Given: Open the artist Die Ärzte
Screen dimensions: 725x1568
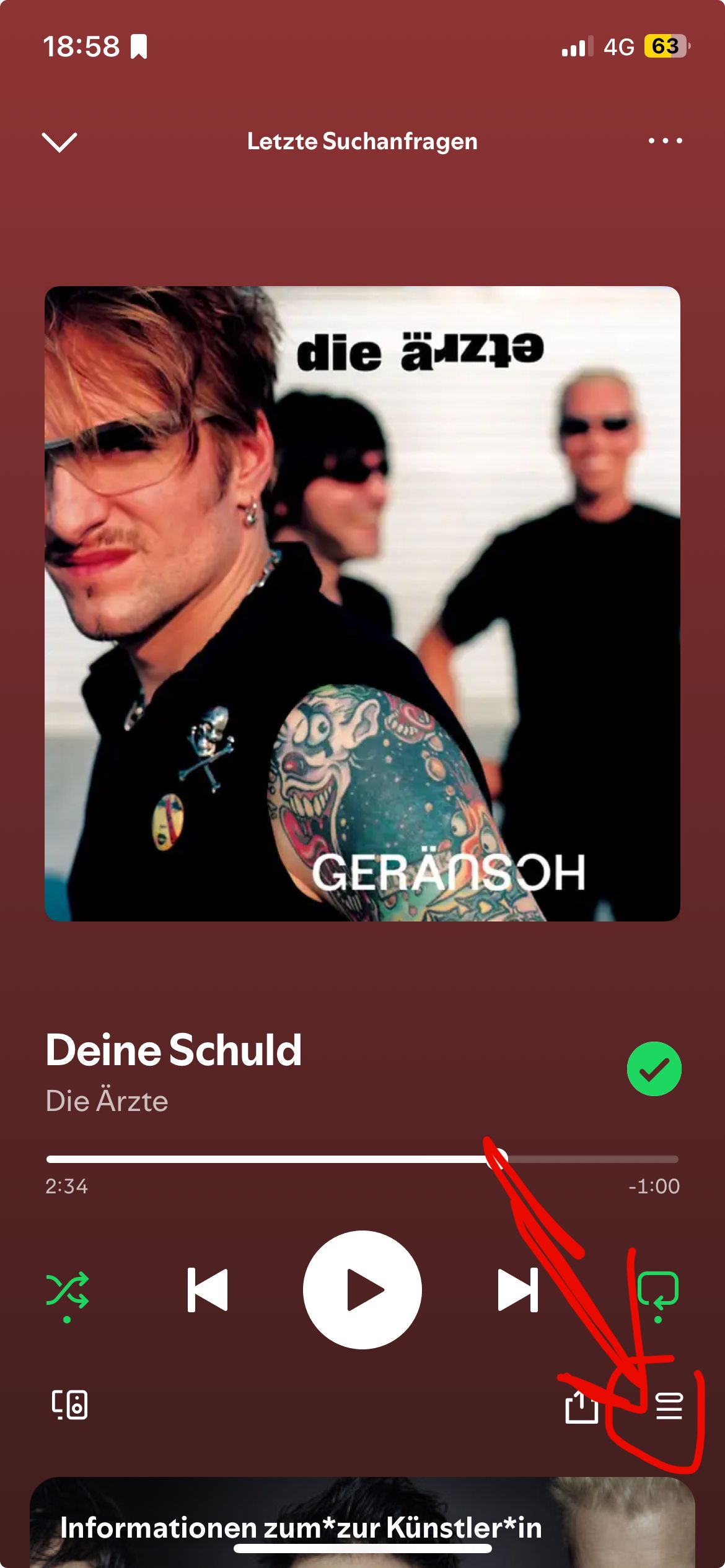Looking at the screenshot, I should pos(107,1102).
